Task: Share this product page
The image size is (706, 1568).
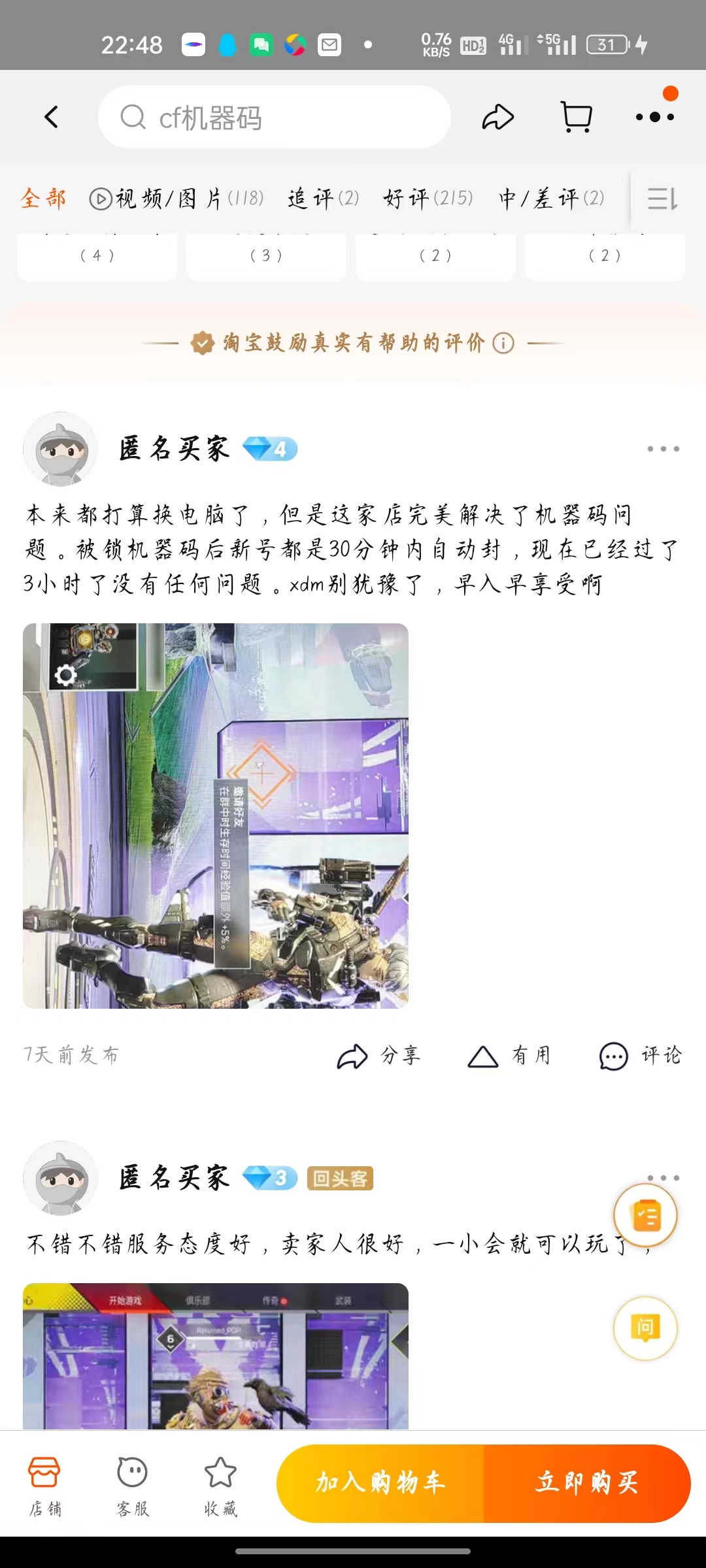Action: click(x=498, y=118)
